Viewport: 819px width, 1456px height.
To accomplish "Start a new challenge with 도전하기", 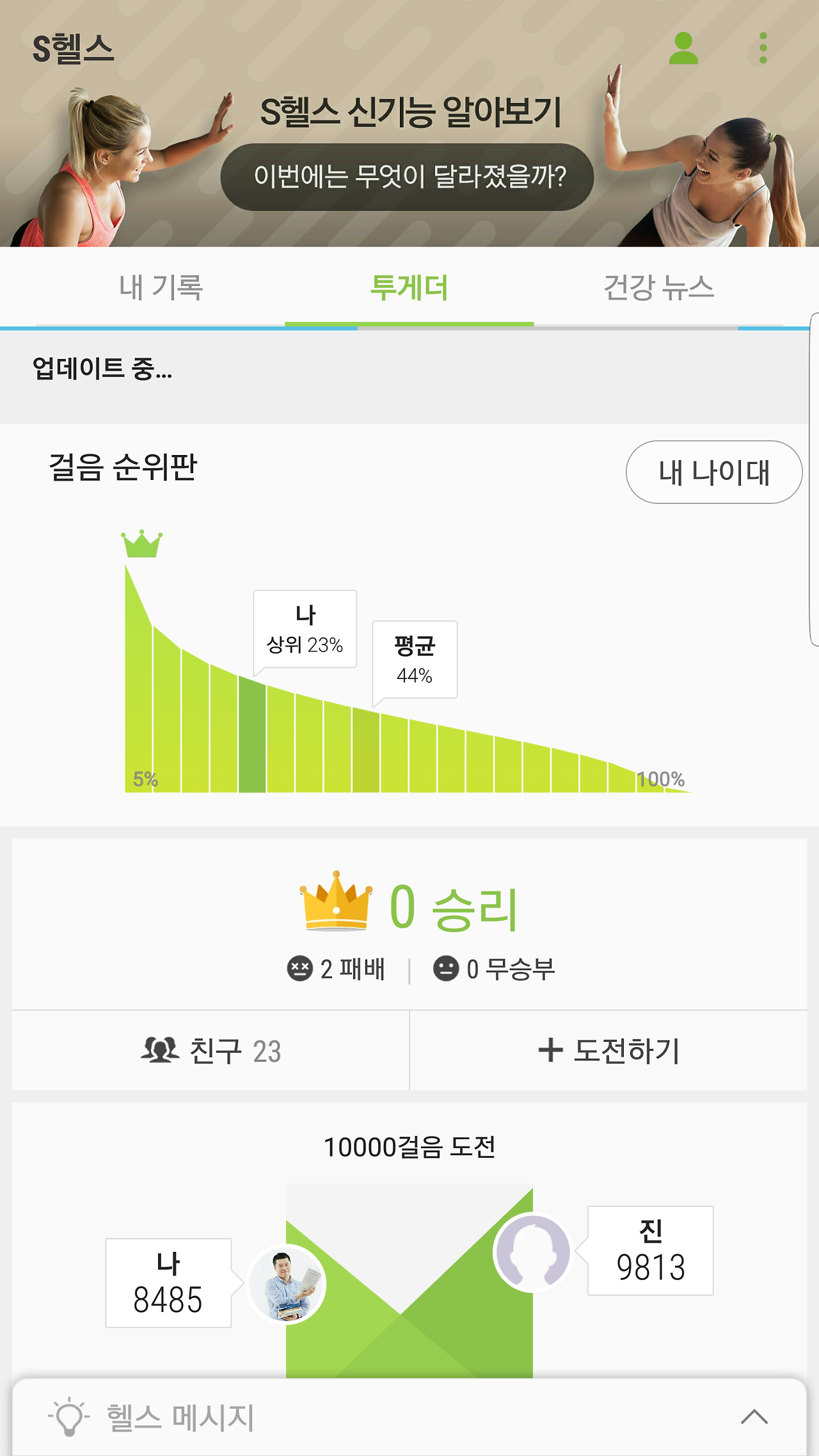I will pyautogui.click(x=608, y=1050).
